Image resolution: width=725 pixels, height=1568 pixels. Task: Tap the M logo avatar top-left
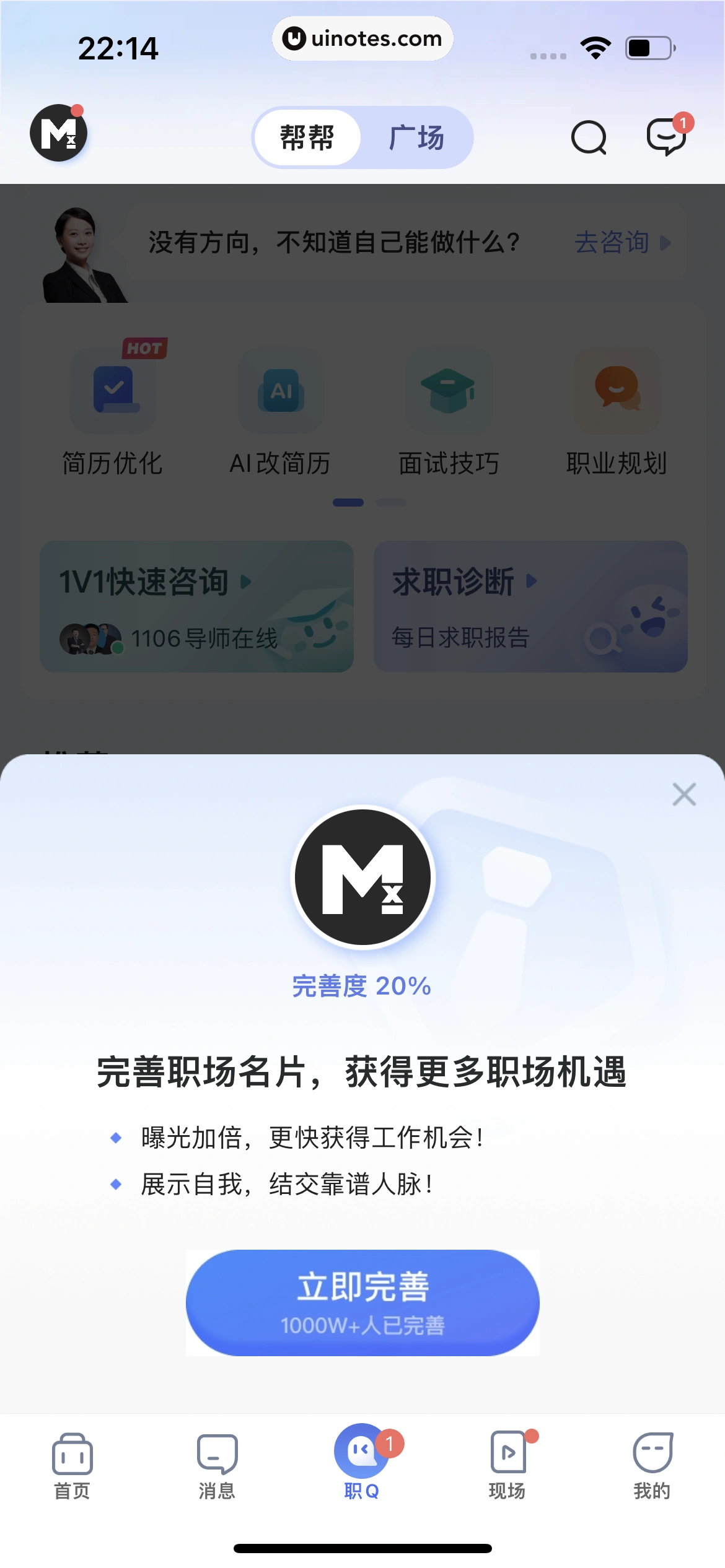(x=58, y=133)
